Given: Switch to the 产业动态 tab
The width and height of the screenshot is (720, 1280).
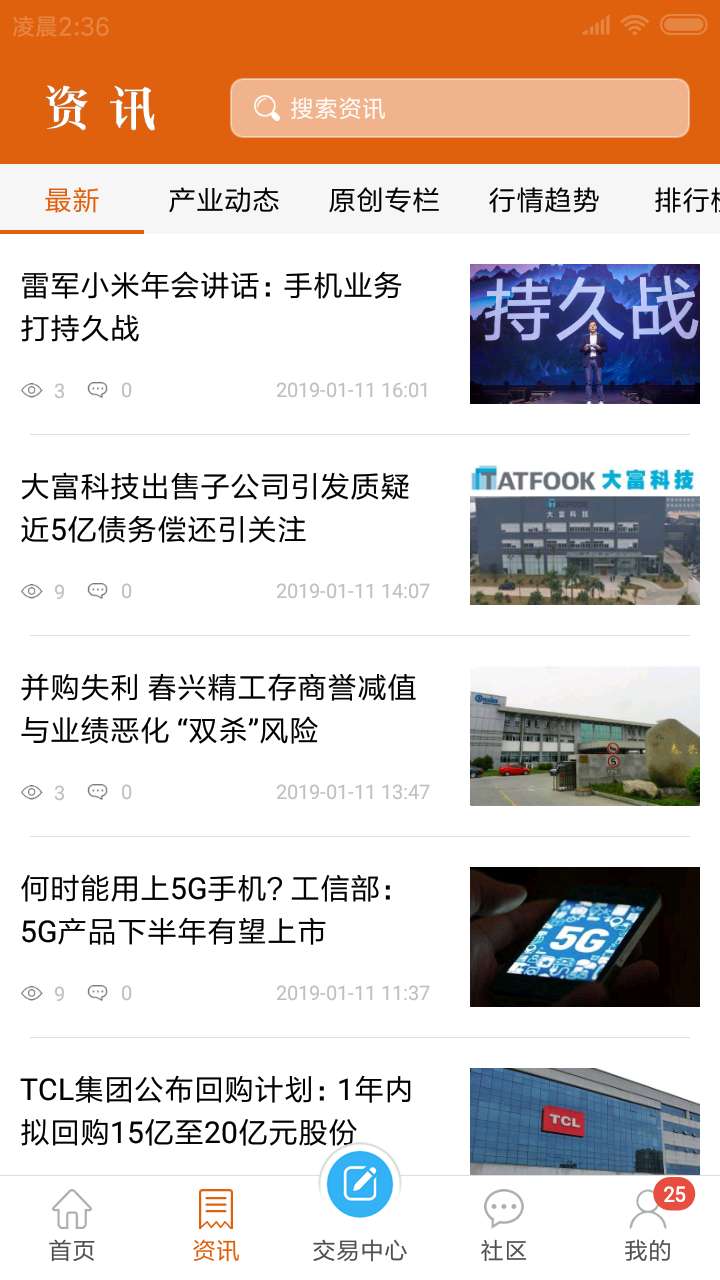Looking at the screenshot, I should click(x=223, y=200).
